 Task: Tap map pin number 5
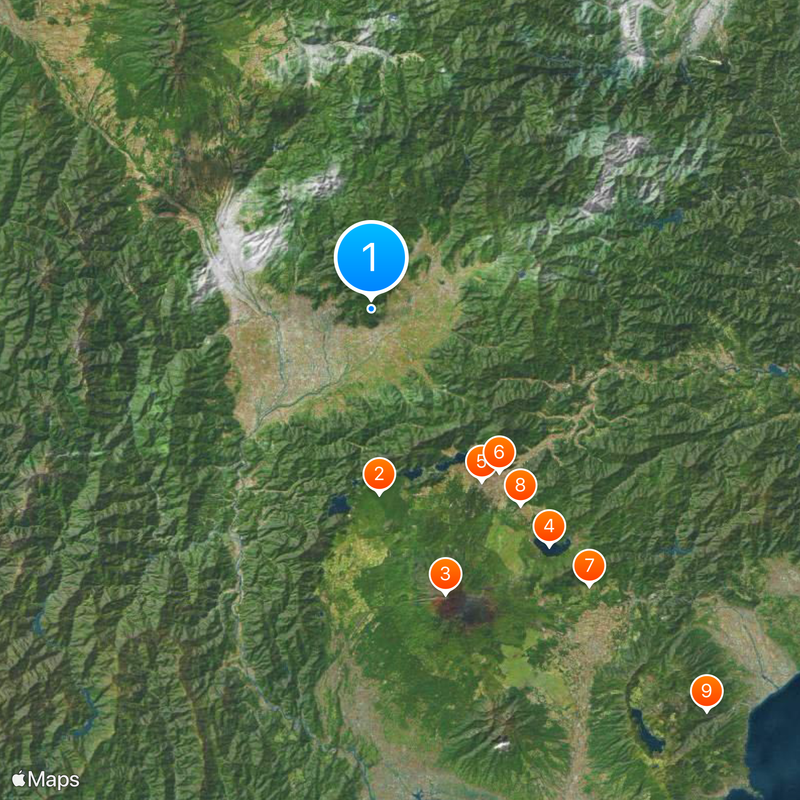479,462
